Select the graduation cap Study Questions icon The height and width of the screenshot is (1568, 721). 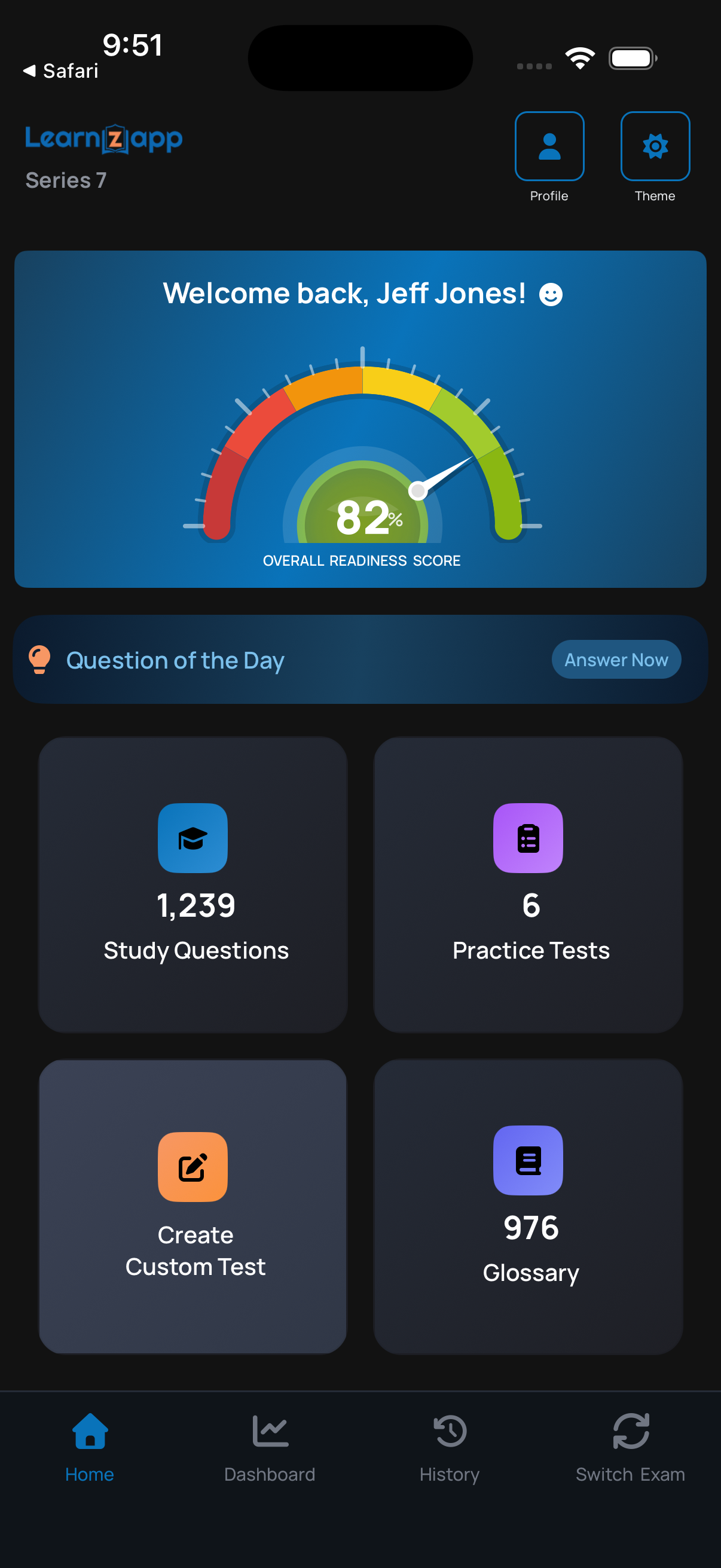pyautogui.click(x=193, y=838)
